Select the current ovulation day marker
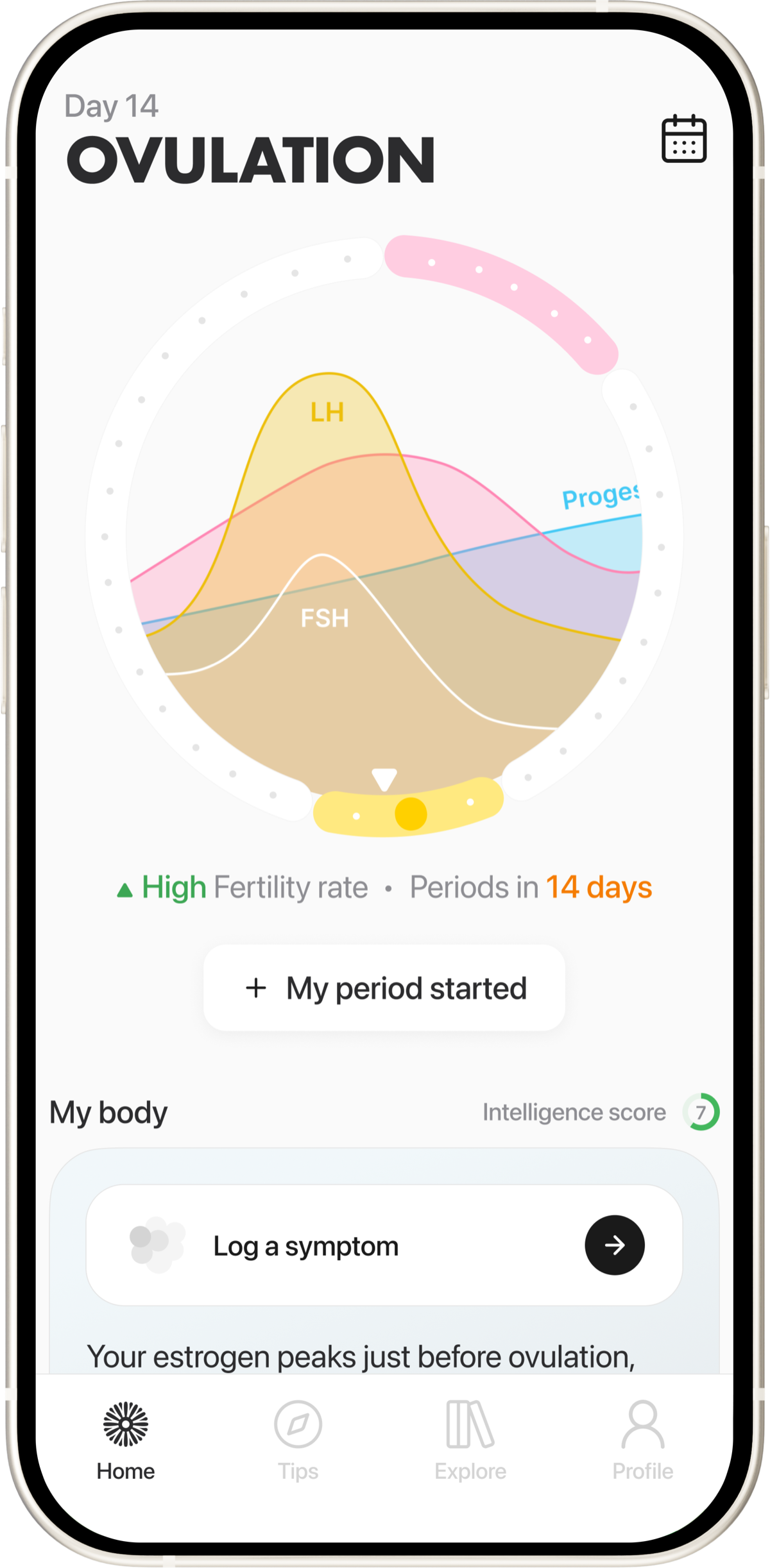The width and height of the screenshot is (770, 1568). [411, 814]
